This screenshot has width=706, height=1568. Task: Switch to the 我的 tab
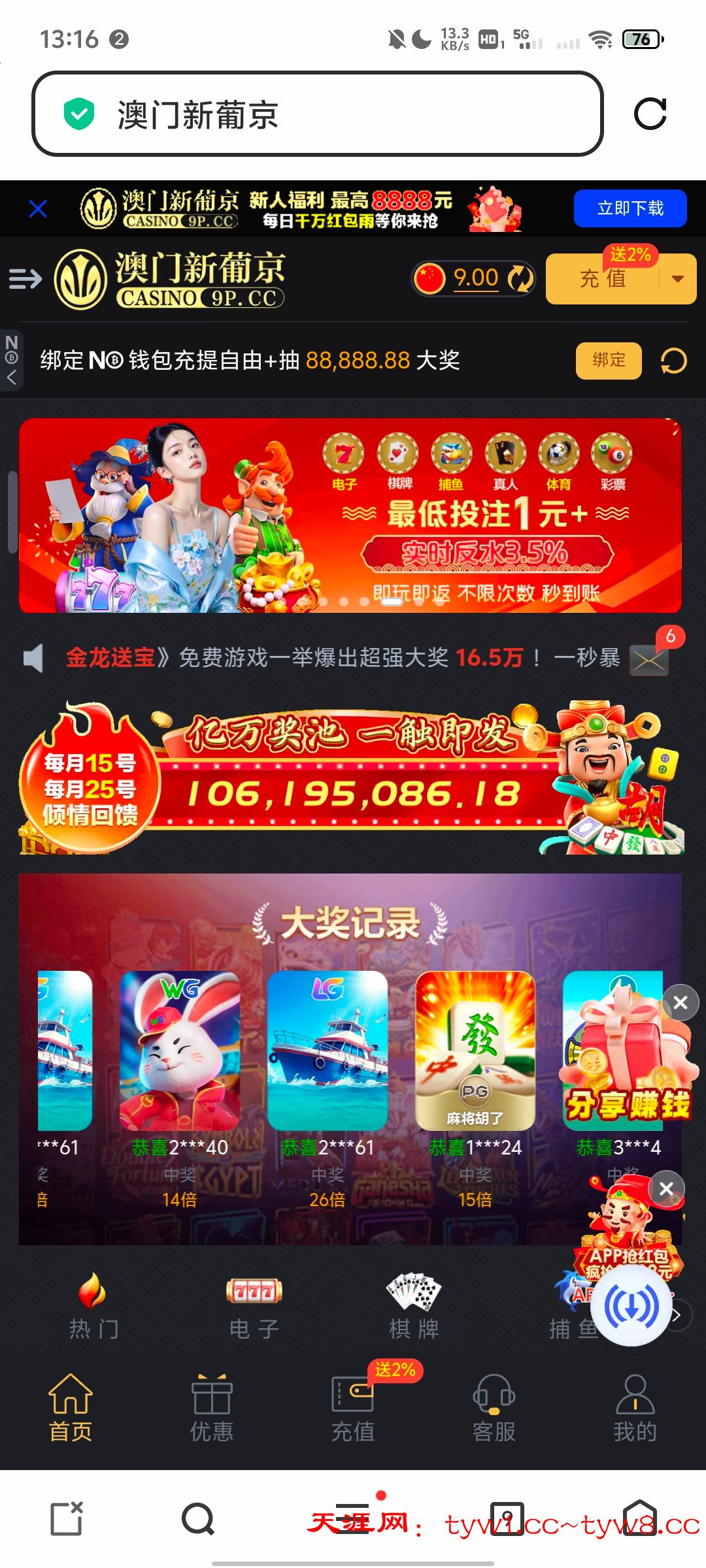[635, 1409]
